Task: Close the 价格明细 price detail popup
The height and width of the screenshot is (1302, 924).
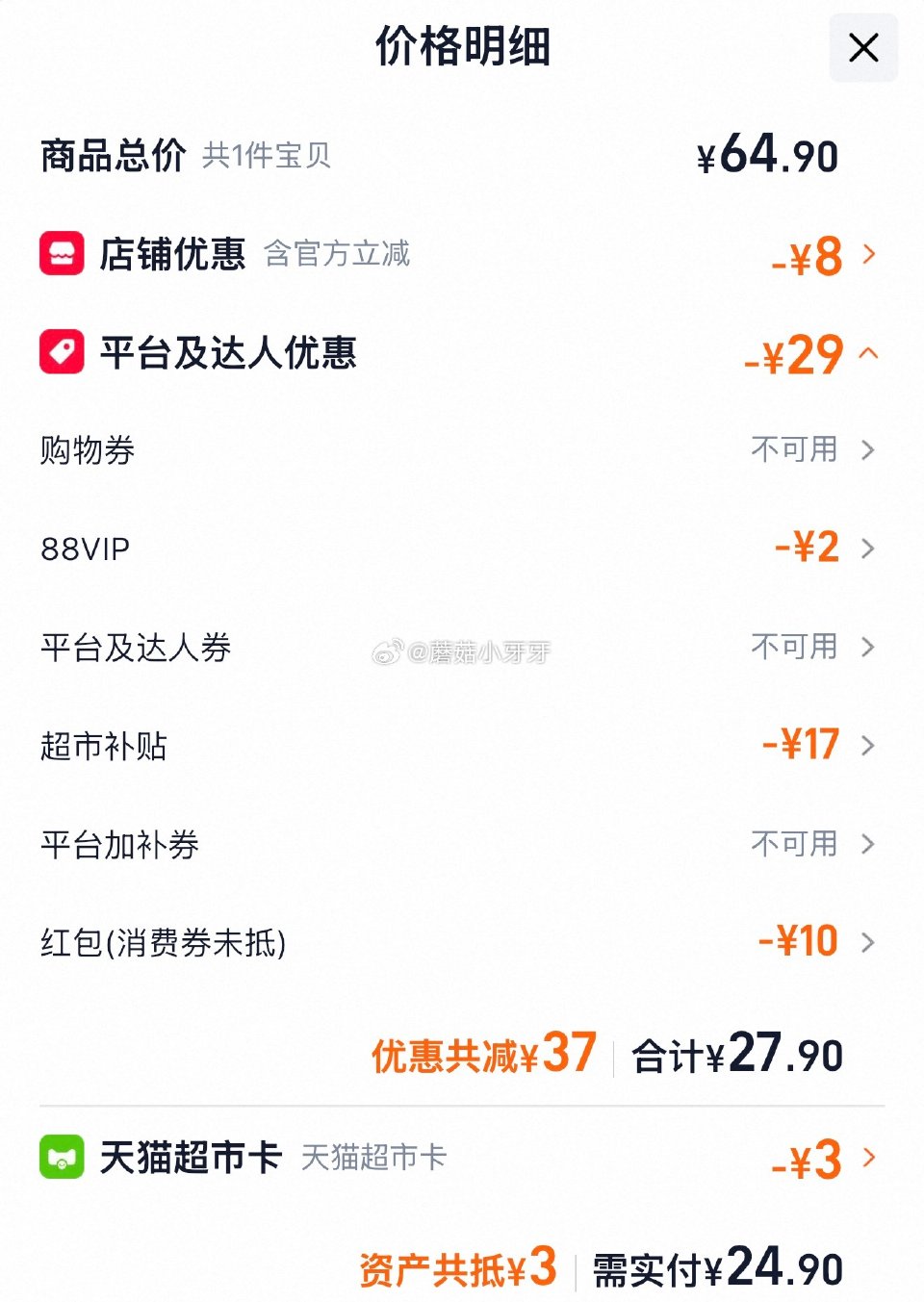Action: (x=862, y=48)
